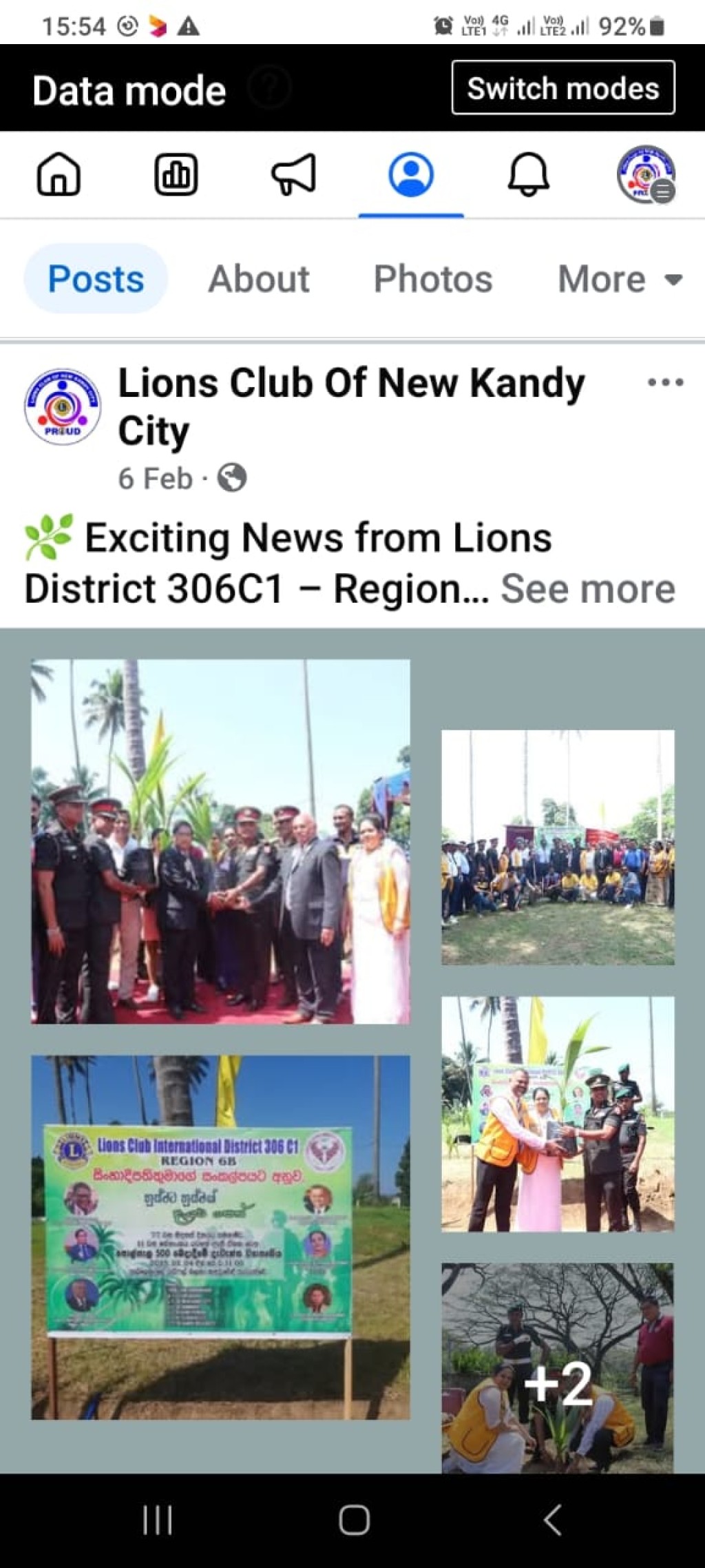Viewport: 705px width, 1568px height.
Task: Go to the Home feed icon
Action: pos(59,174)
